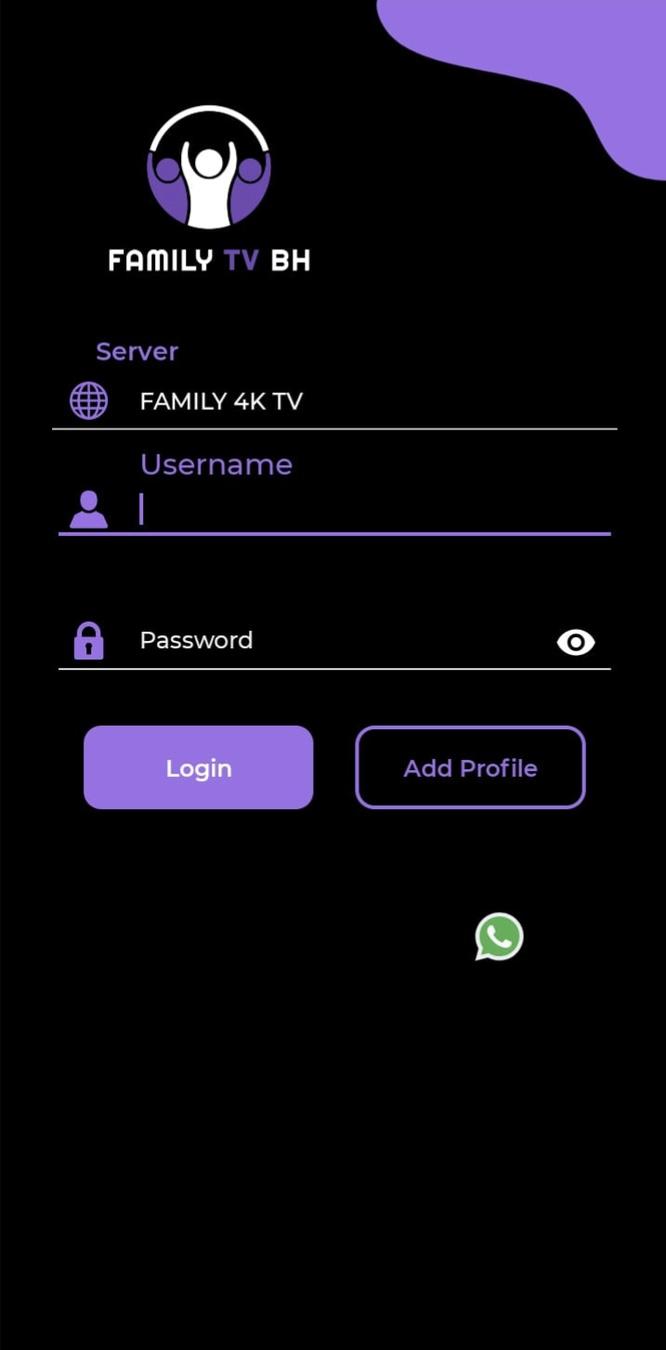Screen dimensions: 666x1350
Task: Tap the Password field
Action: tap(340, 641)
